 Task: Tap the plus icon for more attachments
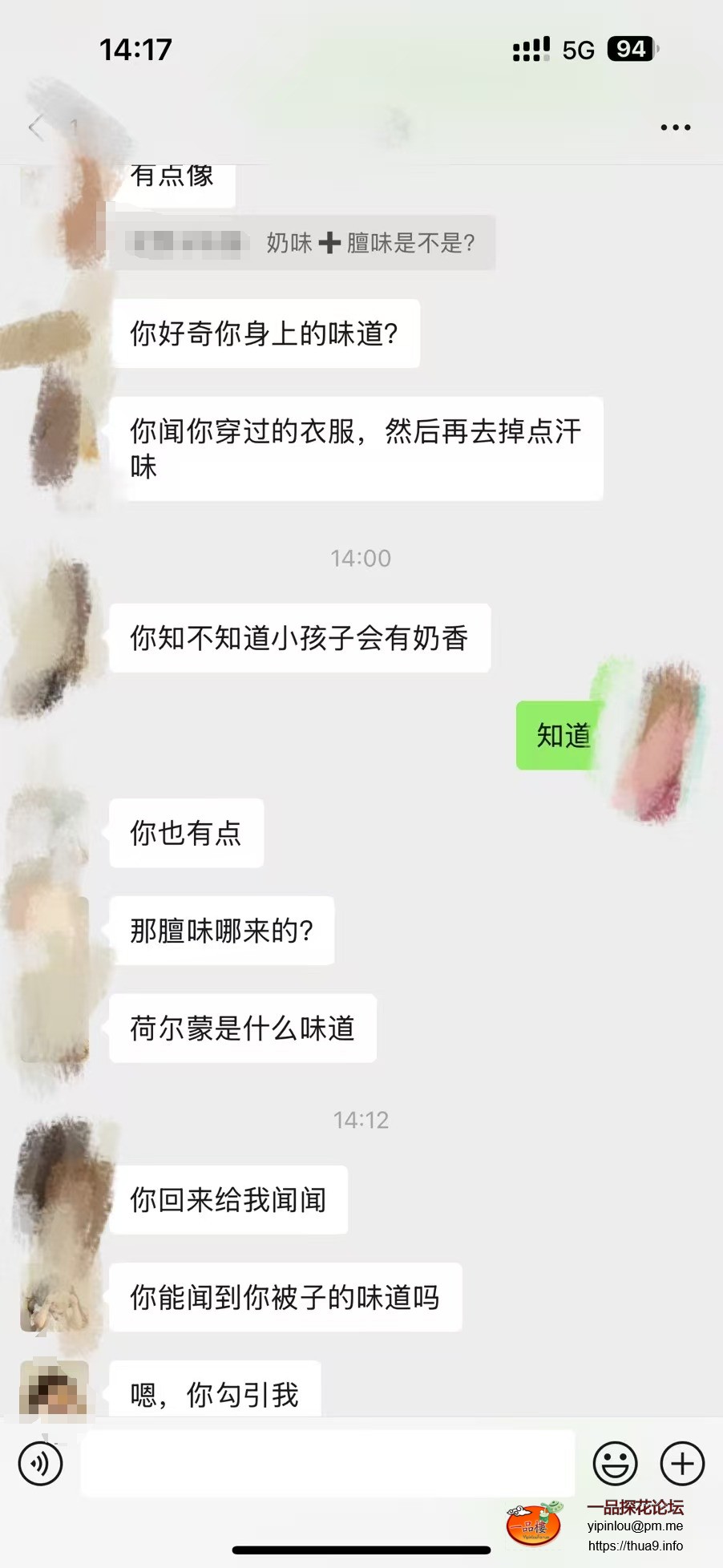681,1462
